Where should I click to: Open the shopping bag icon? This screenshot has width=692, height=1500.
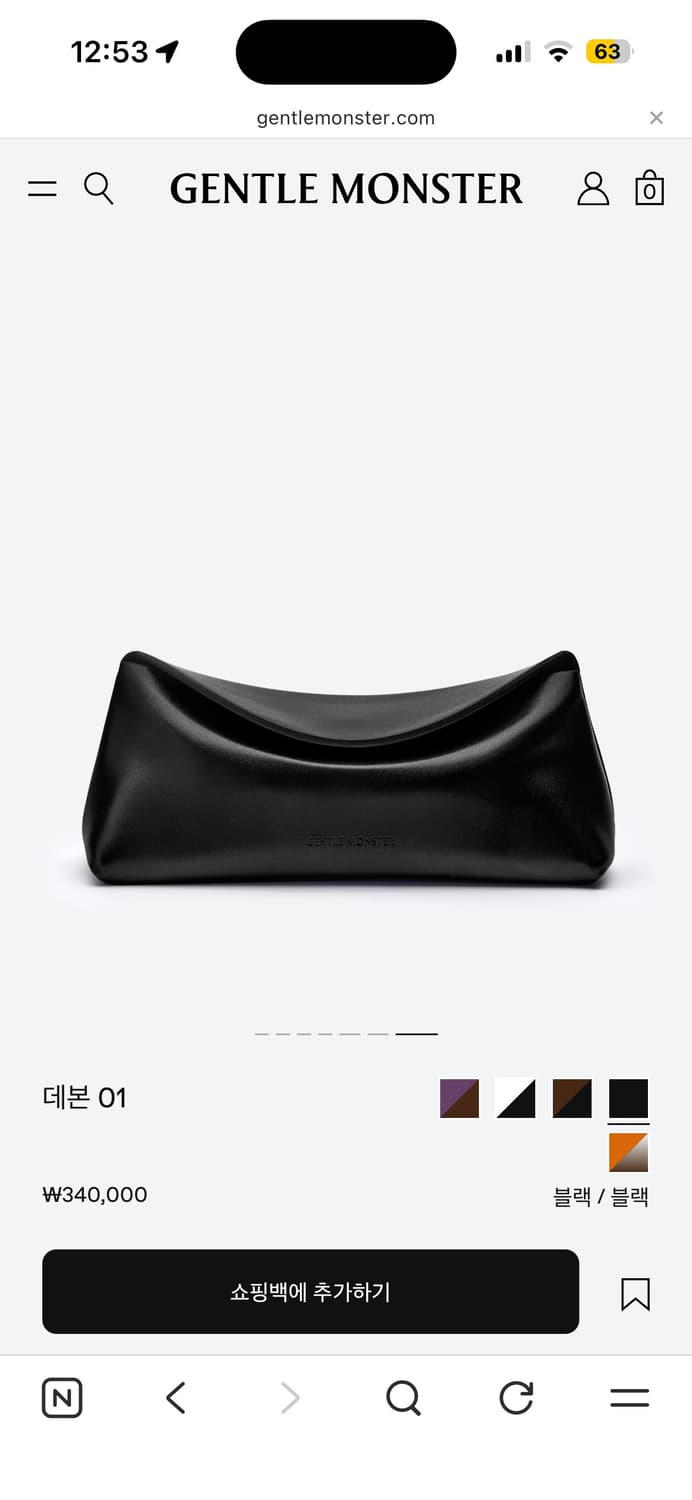click(x=650, y=188)
